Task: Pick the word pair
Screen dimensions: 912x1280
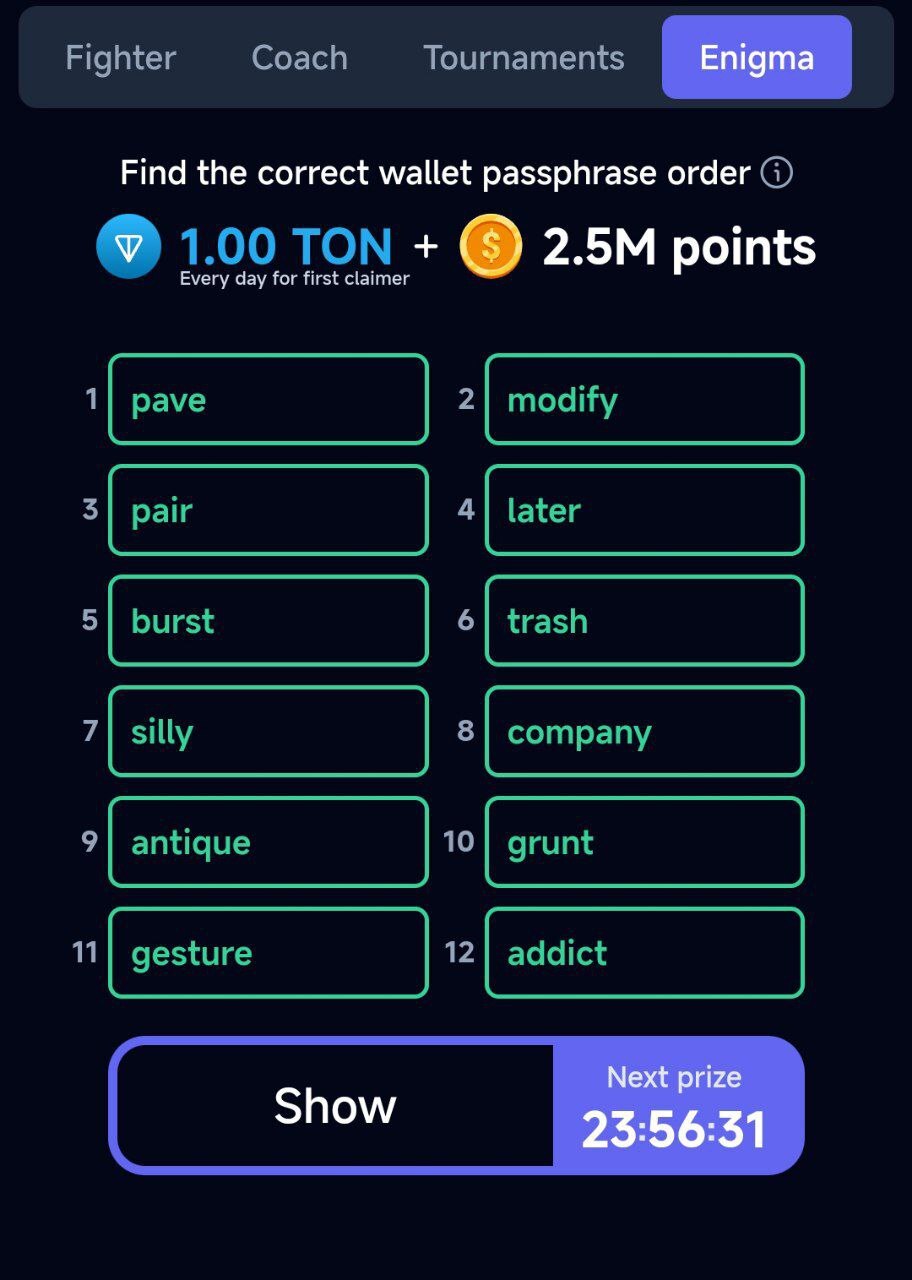Action: click(x=268, y=510)
